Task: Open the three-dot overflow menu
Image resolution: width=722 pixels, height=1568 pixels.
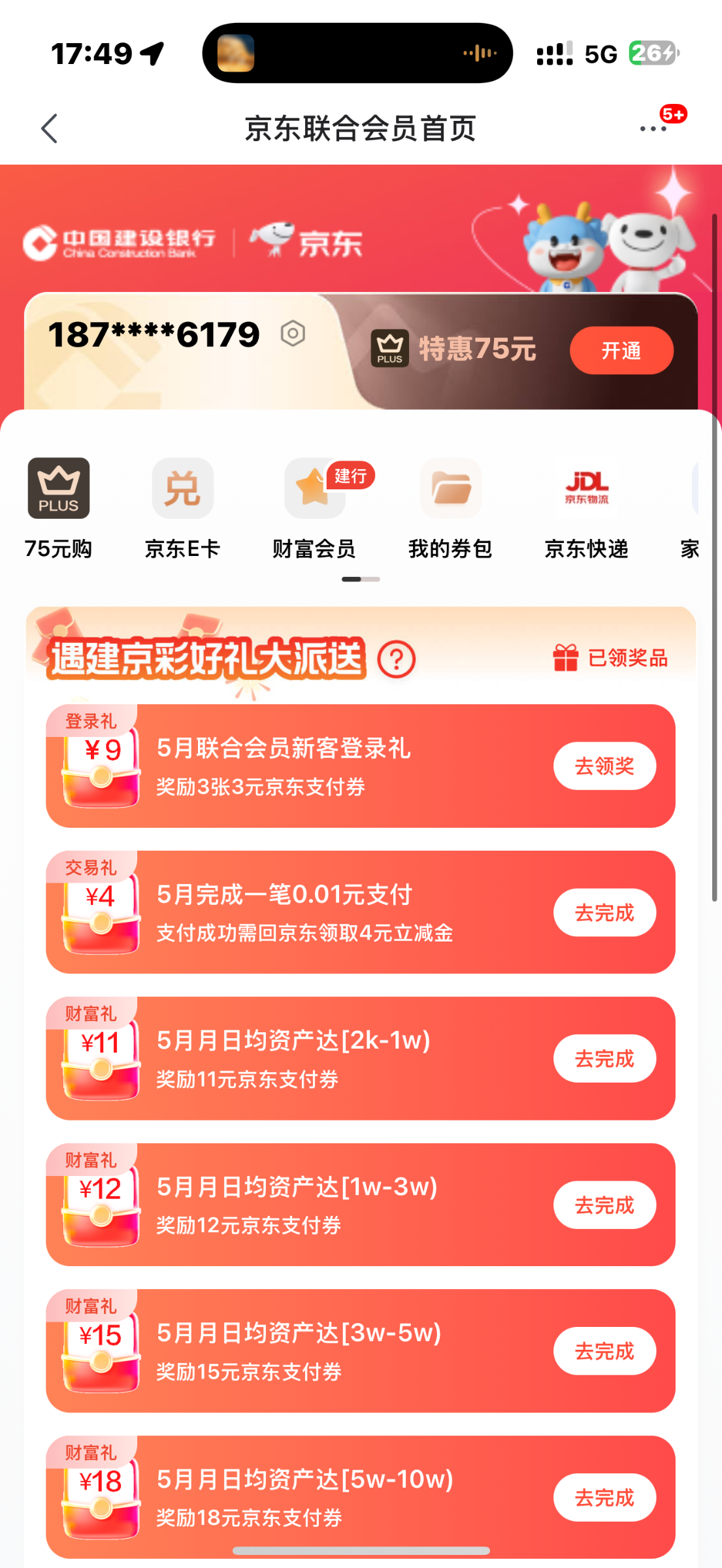Action: pos(653,129)
